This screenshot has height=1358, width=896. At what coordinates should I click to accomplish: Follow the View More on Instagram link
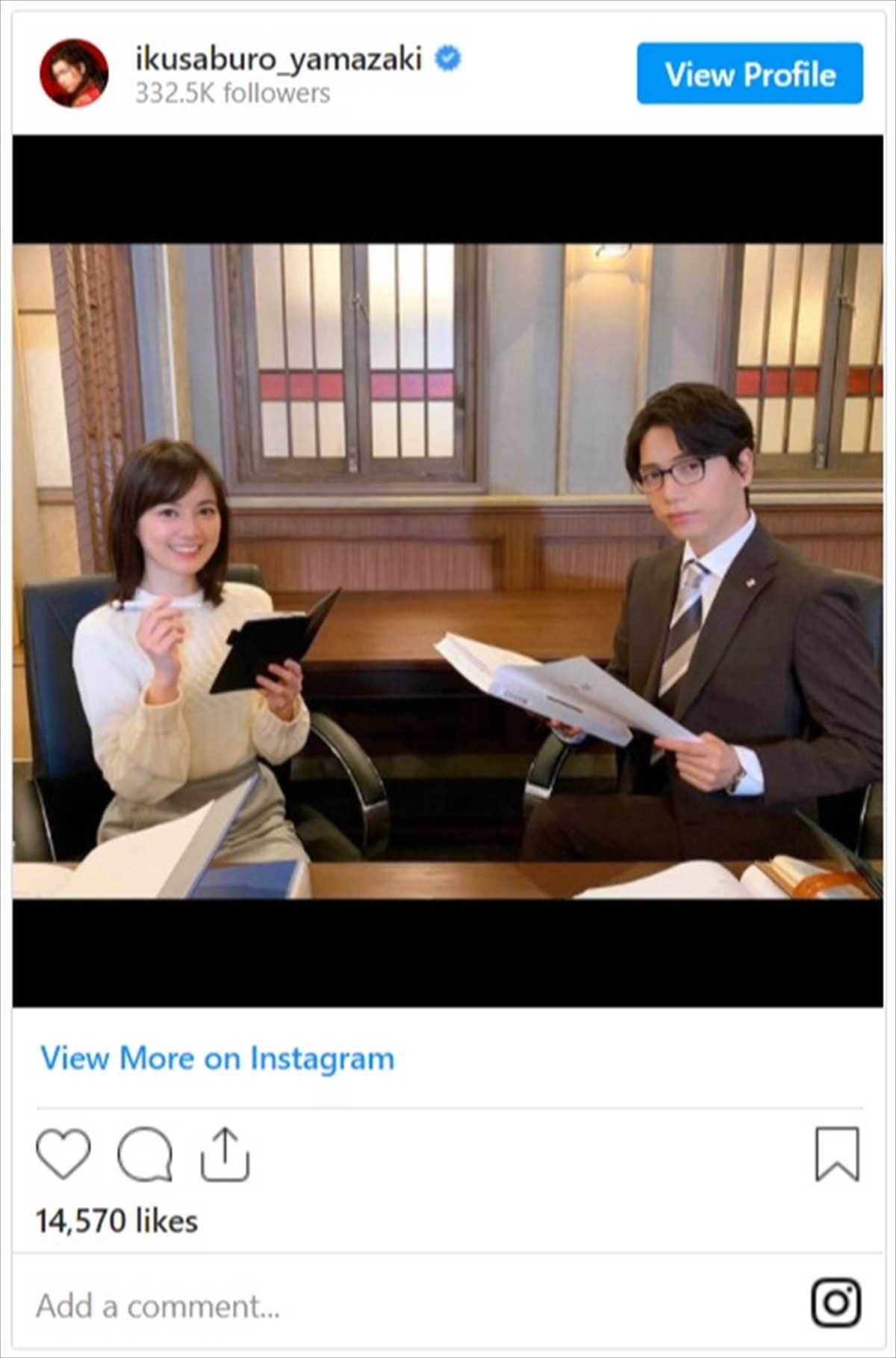click(217, 1058)
